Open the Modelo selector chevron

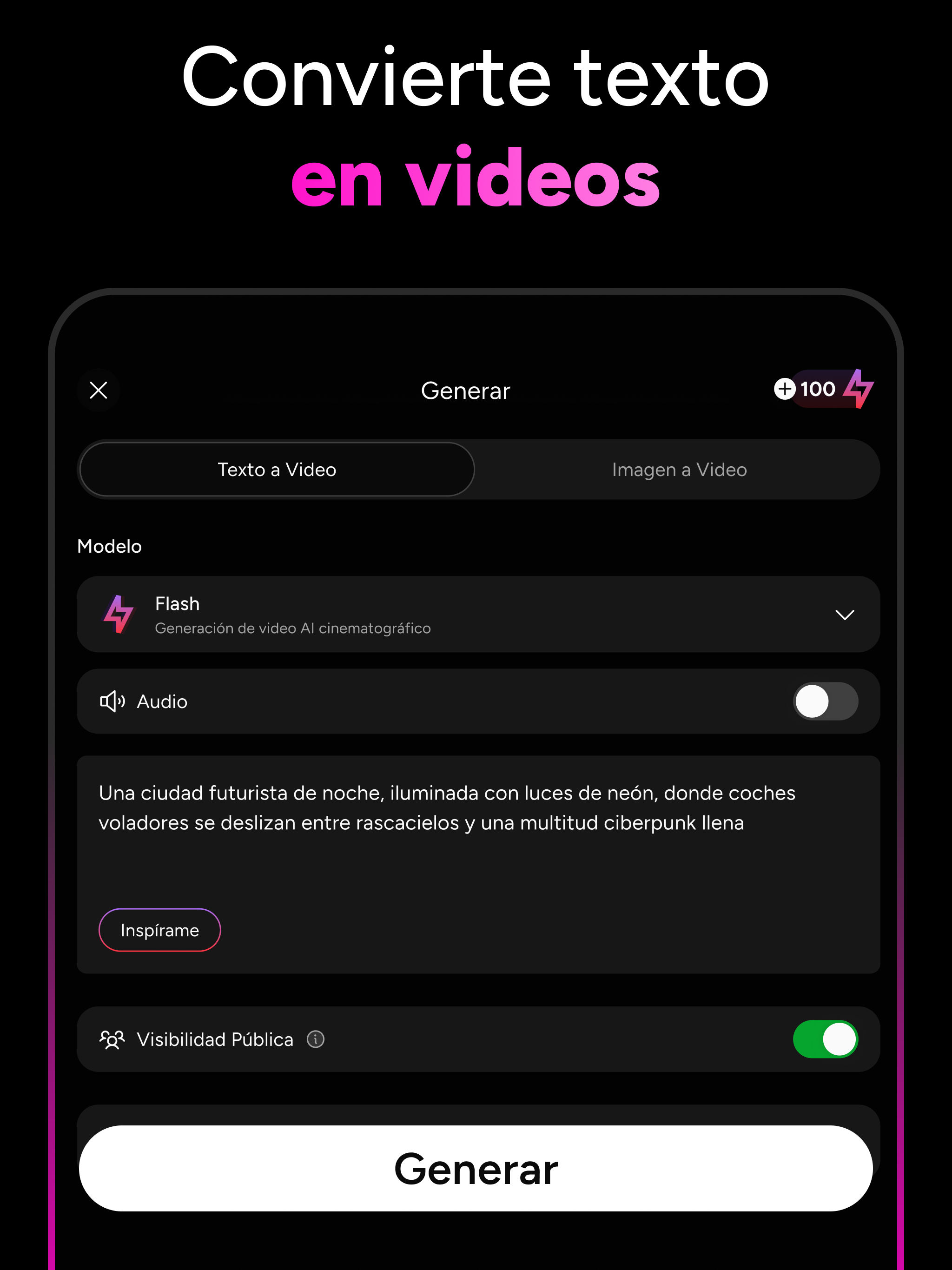tap(845, 615)
